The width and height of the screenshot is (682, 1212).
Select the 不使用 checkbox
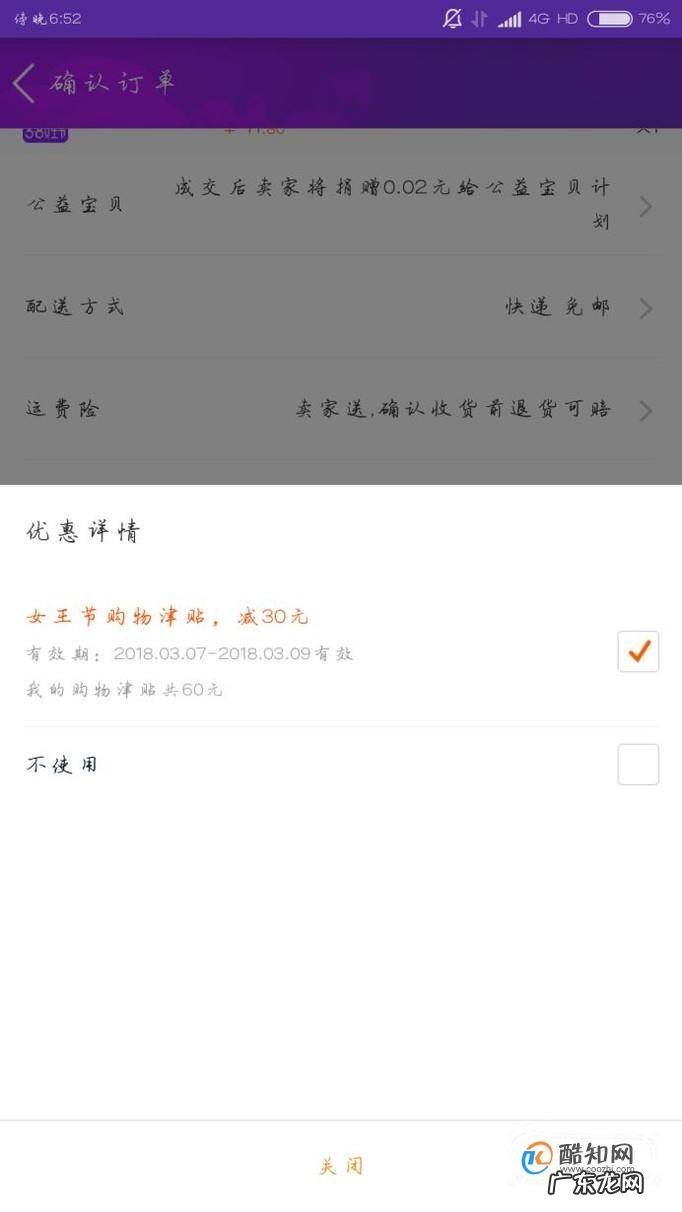pyautogui.click(x=638, y=765)
